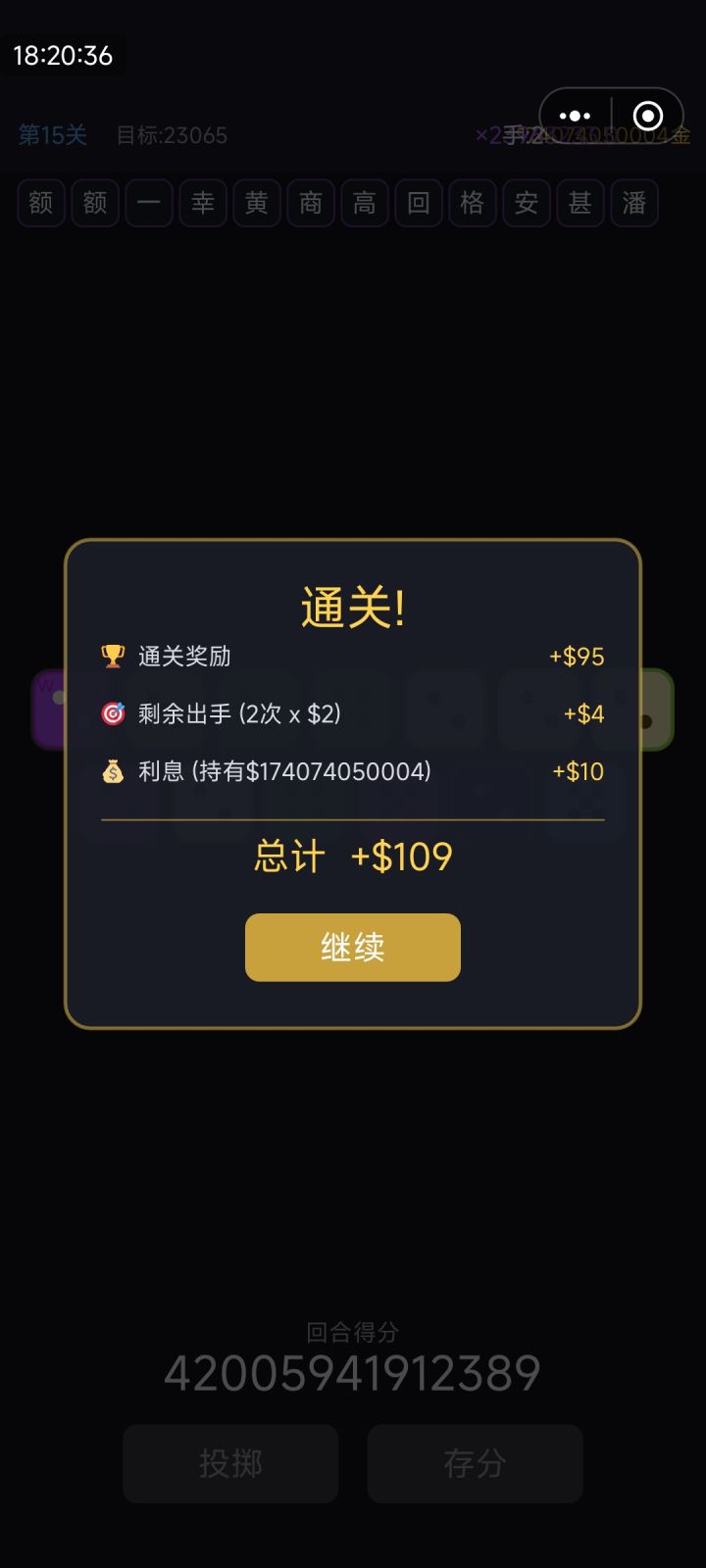Click the money bag icon beside 利息
706x1568 pixels.
coord(113,771)
